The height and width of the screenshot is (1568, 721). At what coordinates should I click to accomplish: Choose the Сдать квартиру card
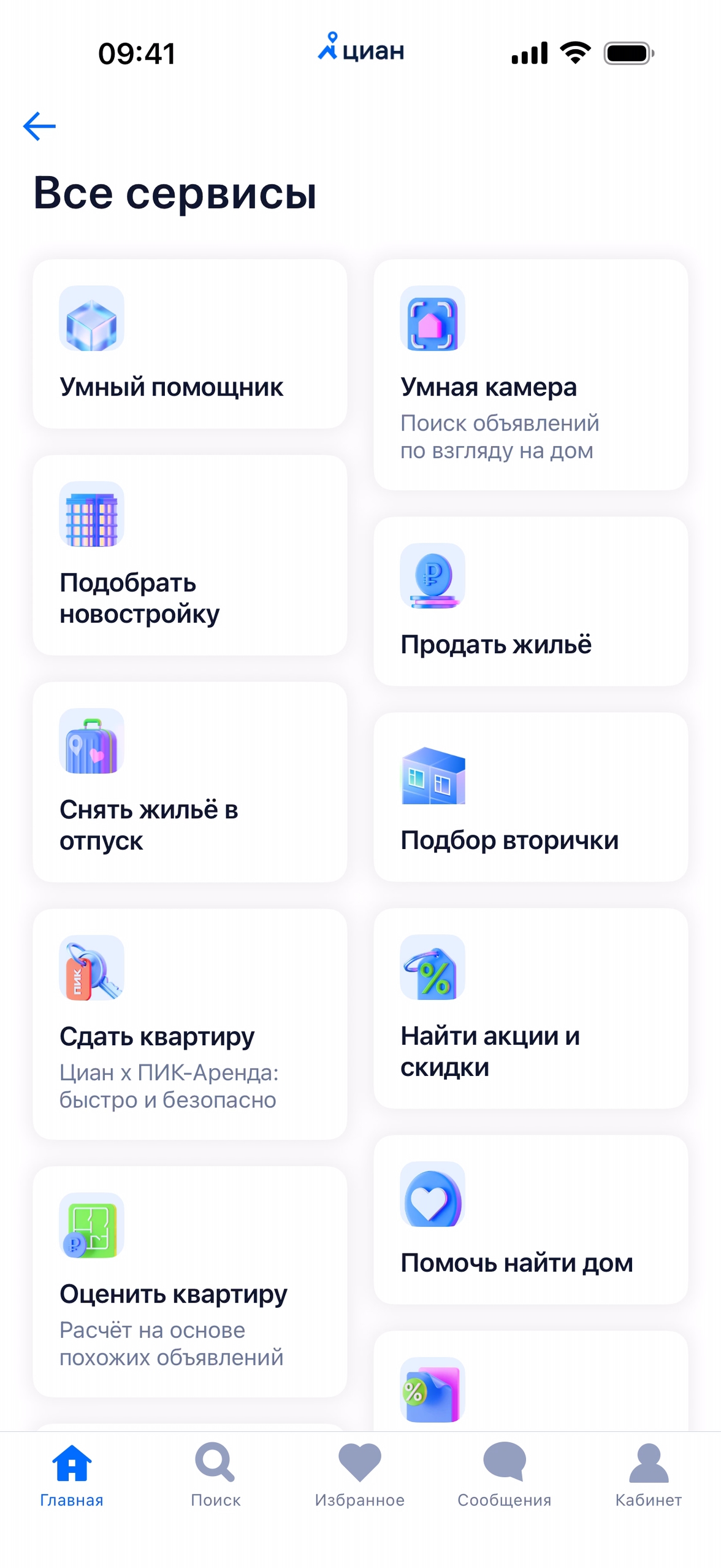pyautogui.click(x=189, y=1024)
